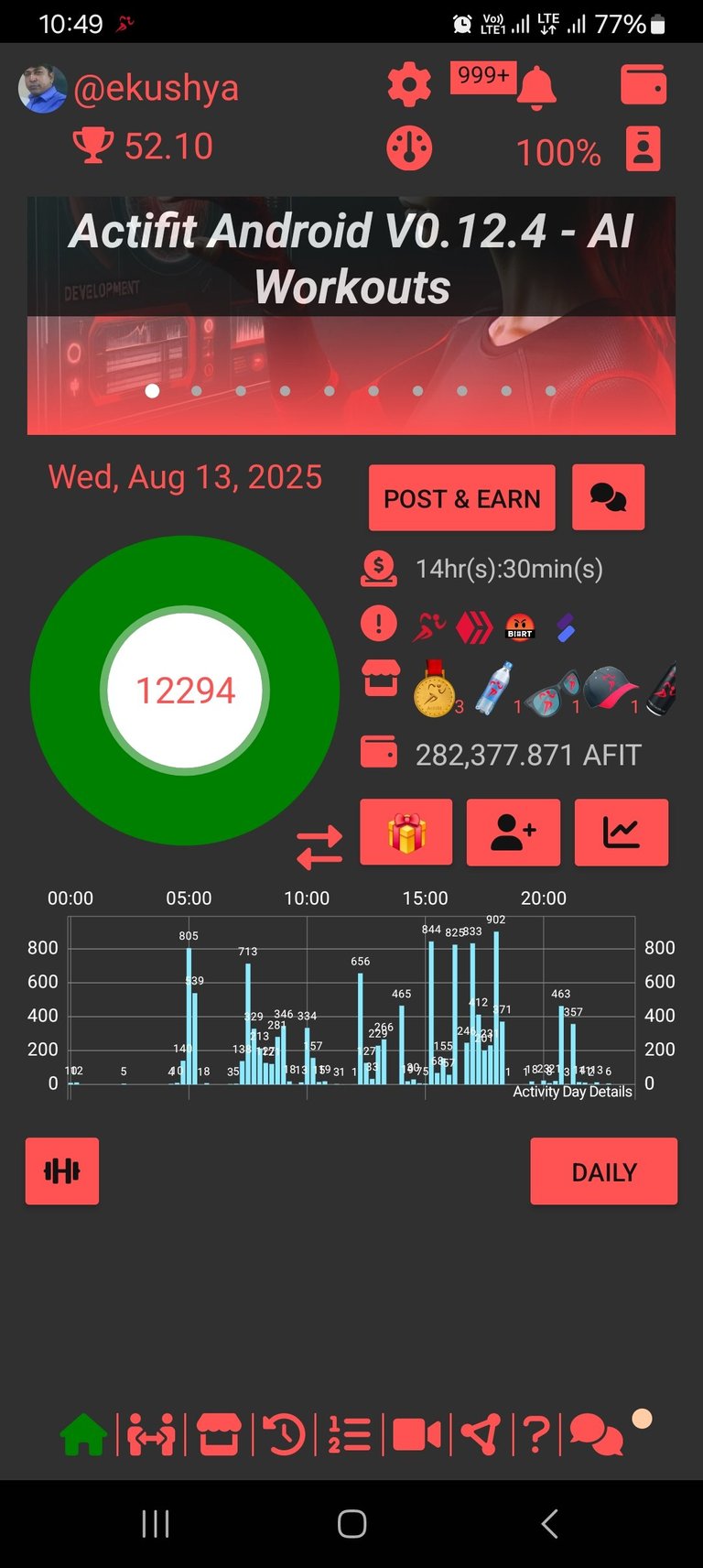Tap the DAILY button
This screenshot has height=1568, width=703.
604,1171
